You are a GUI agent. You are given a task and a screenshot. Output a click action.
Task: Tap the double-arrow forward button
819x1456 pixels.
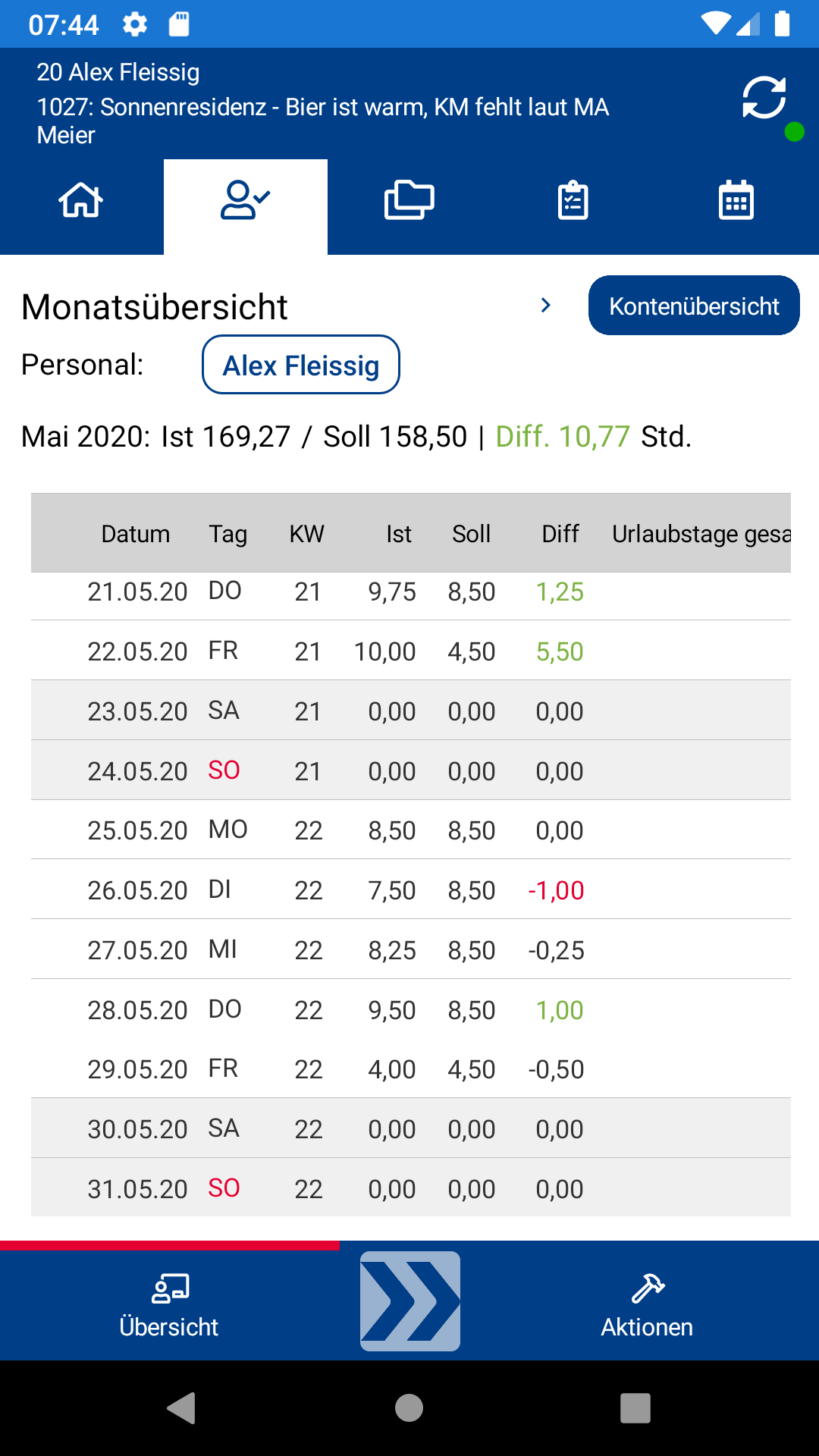410,1301
